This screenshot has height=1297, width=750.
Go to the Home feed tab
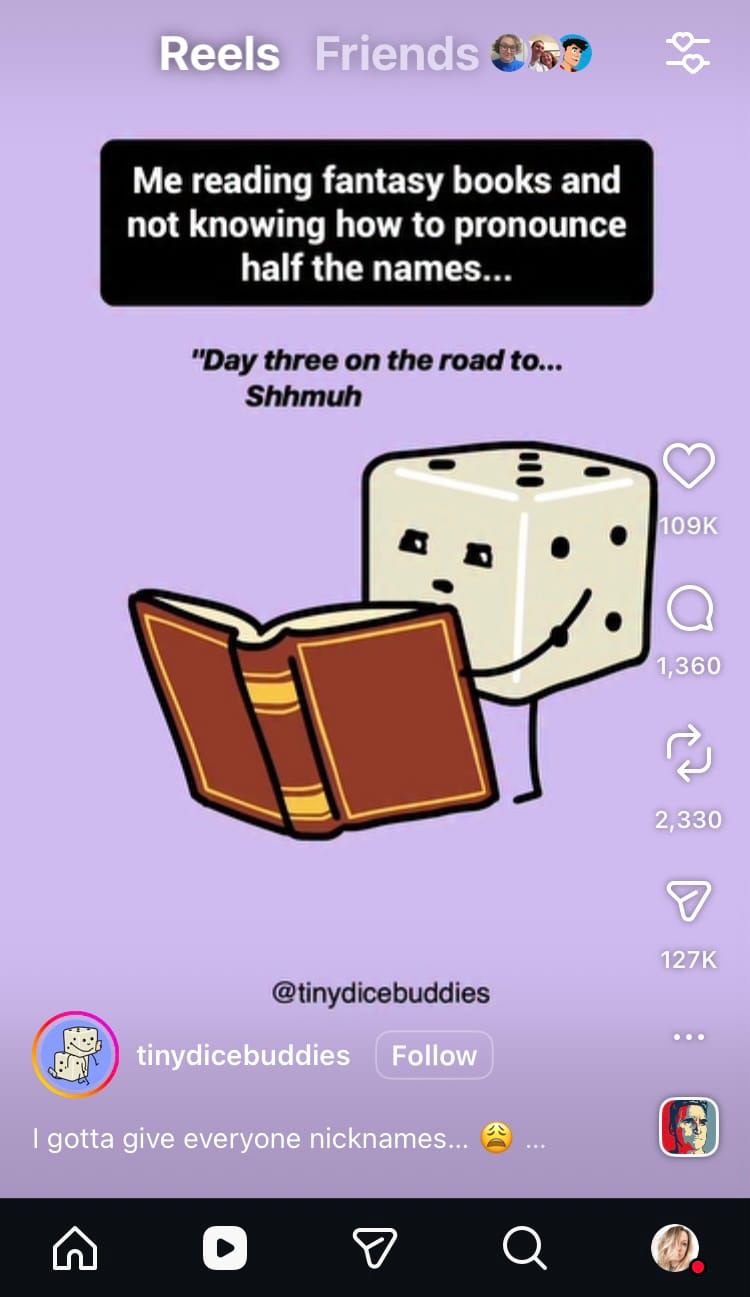[x=75, y=1248]
